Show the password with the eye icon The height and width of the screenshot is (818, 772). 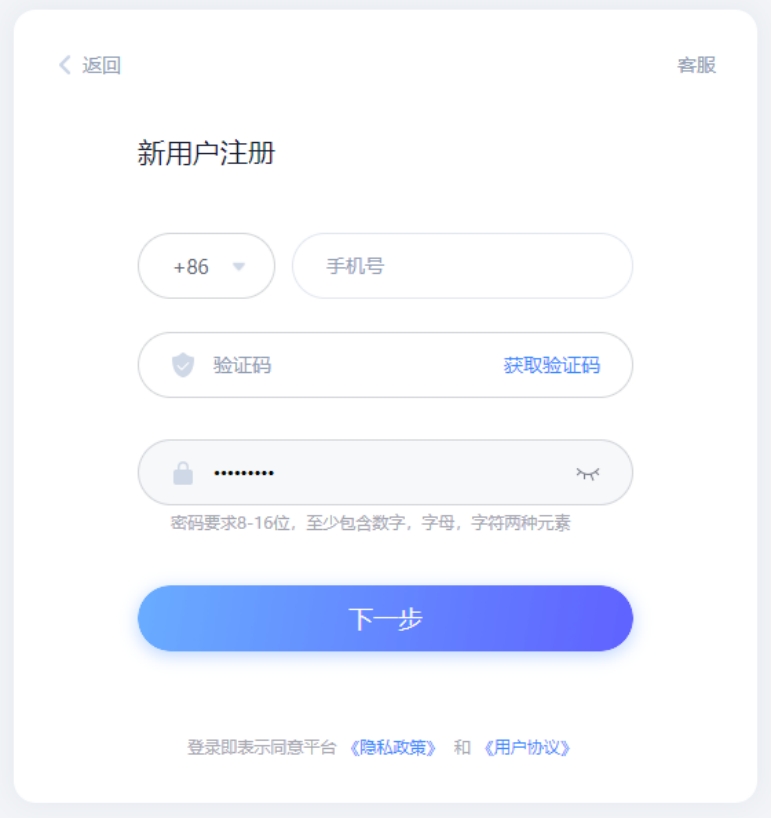(588, 473)
